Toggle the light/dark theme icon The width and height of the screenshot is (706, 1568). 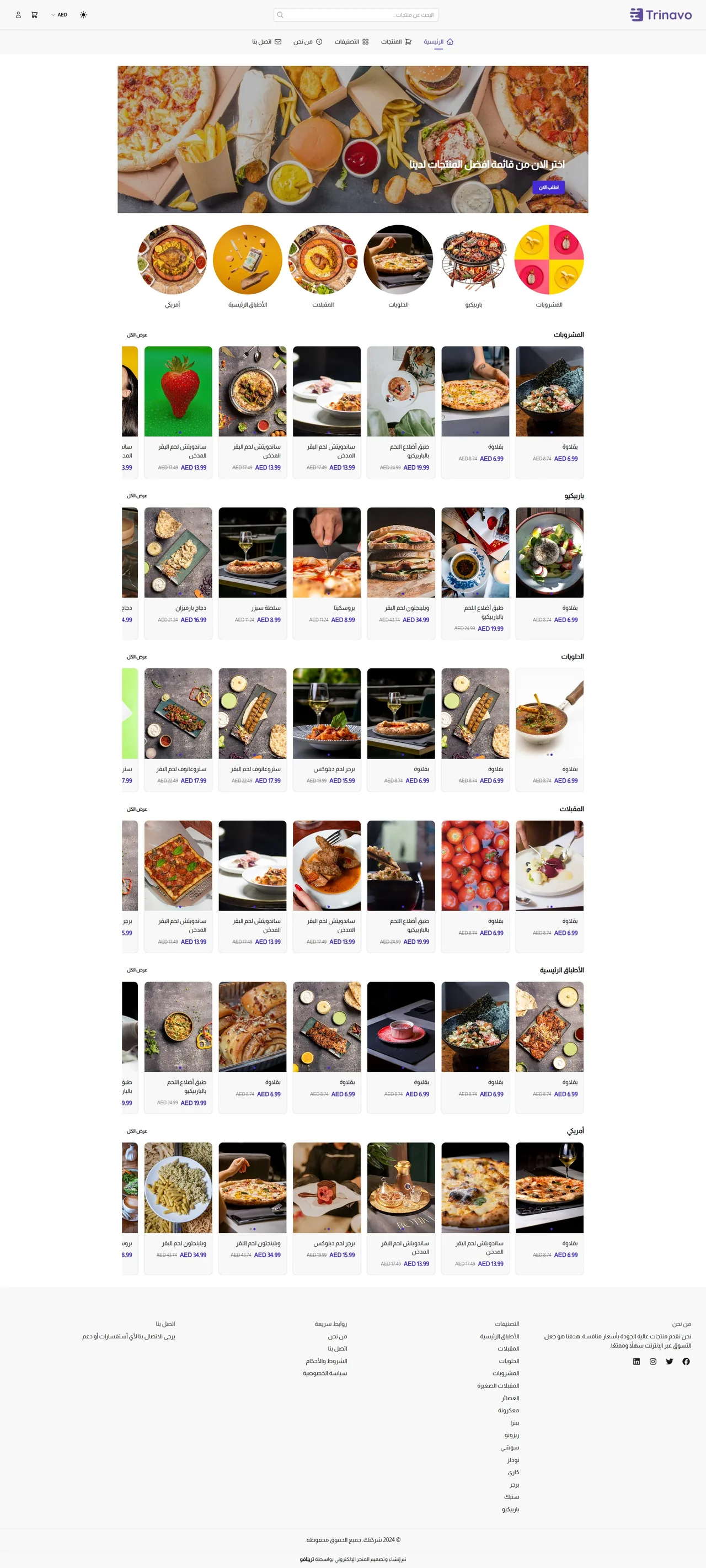point(83,14)
